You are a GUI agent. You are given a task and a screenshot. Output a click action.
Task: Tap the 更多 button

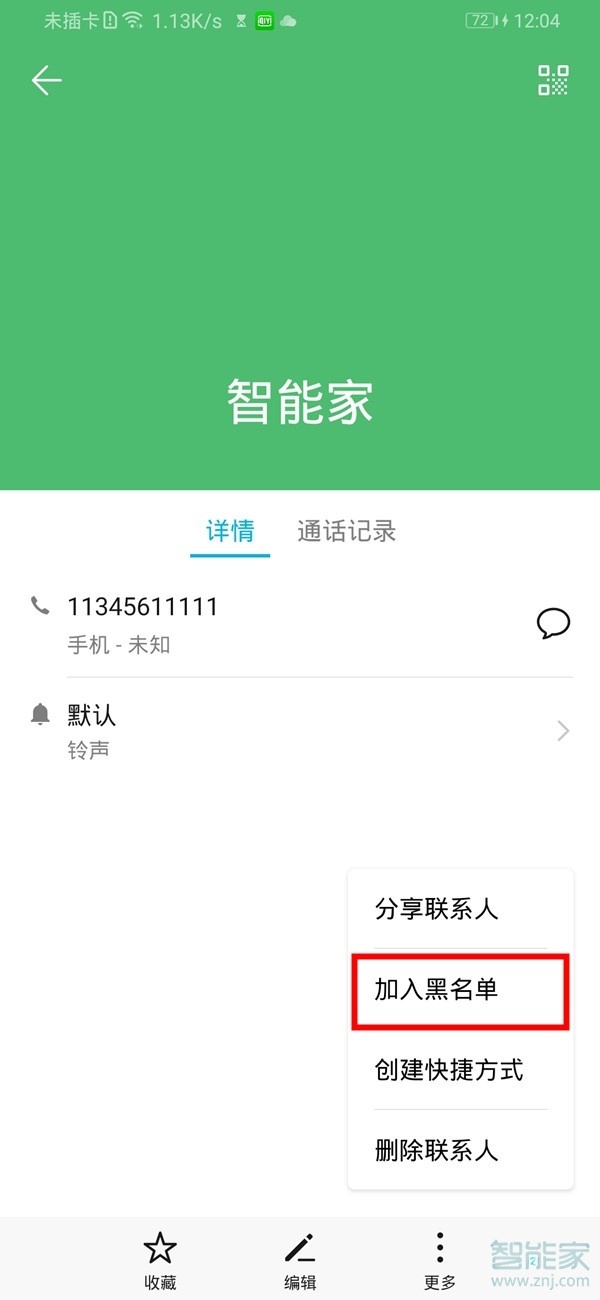[x=440, y=1260]
